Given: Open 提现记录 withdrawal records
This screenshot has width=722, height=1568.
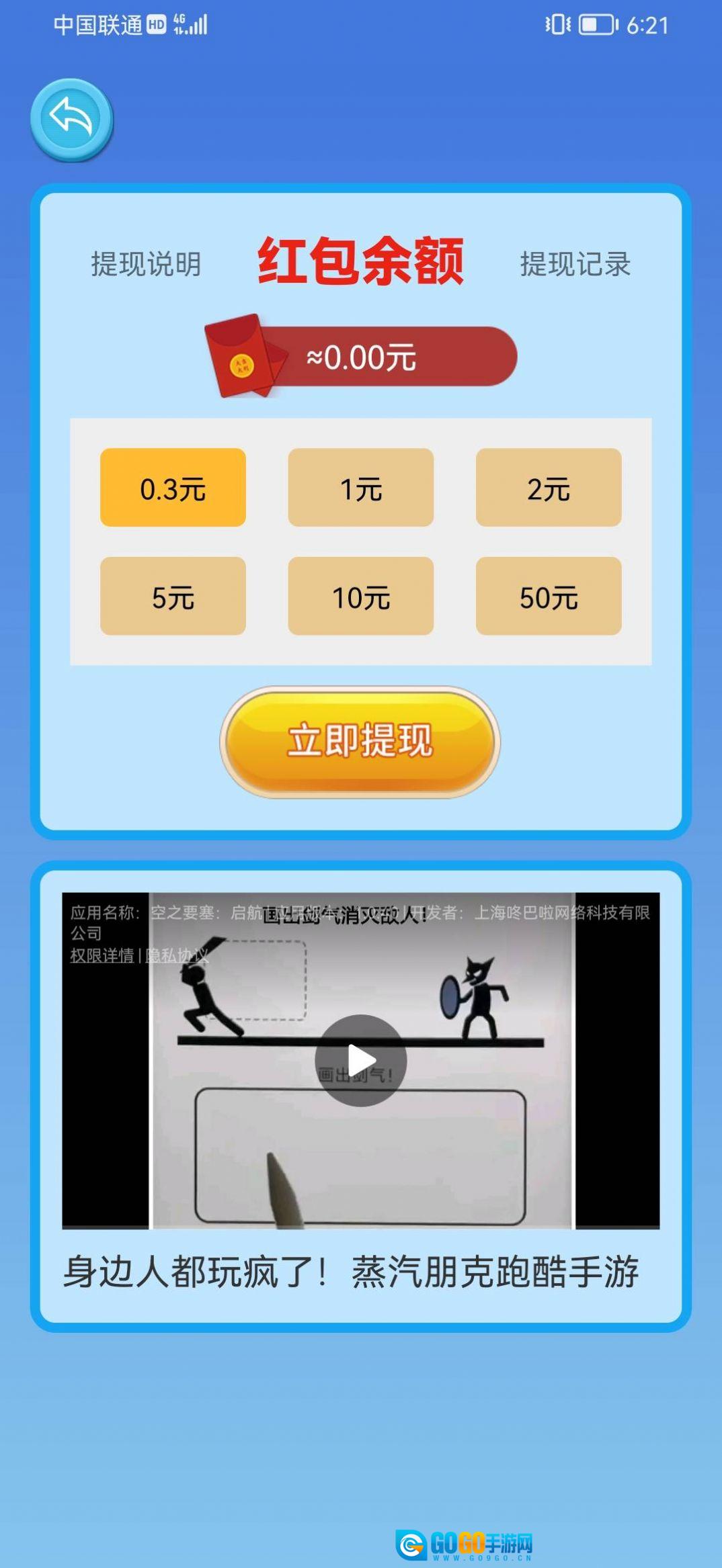Looking at the screenshot, I should [575, 263].
